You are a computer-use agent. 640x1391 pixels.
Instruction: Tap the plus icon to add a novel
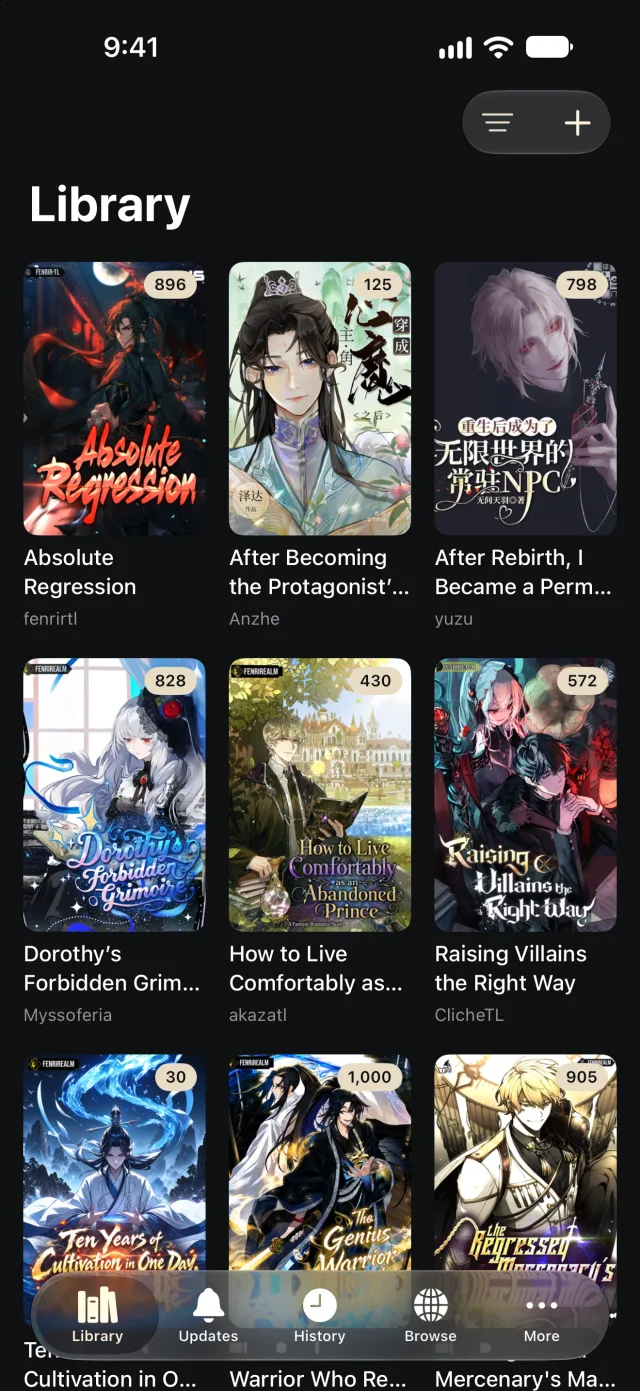(577, 123)
